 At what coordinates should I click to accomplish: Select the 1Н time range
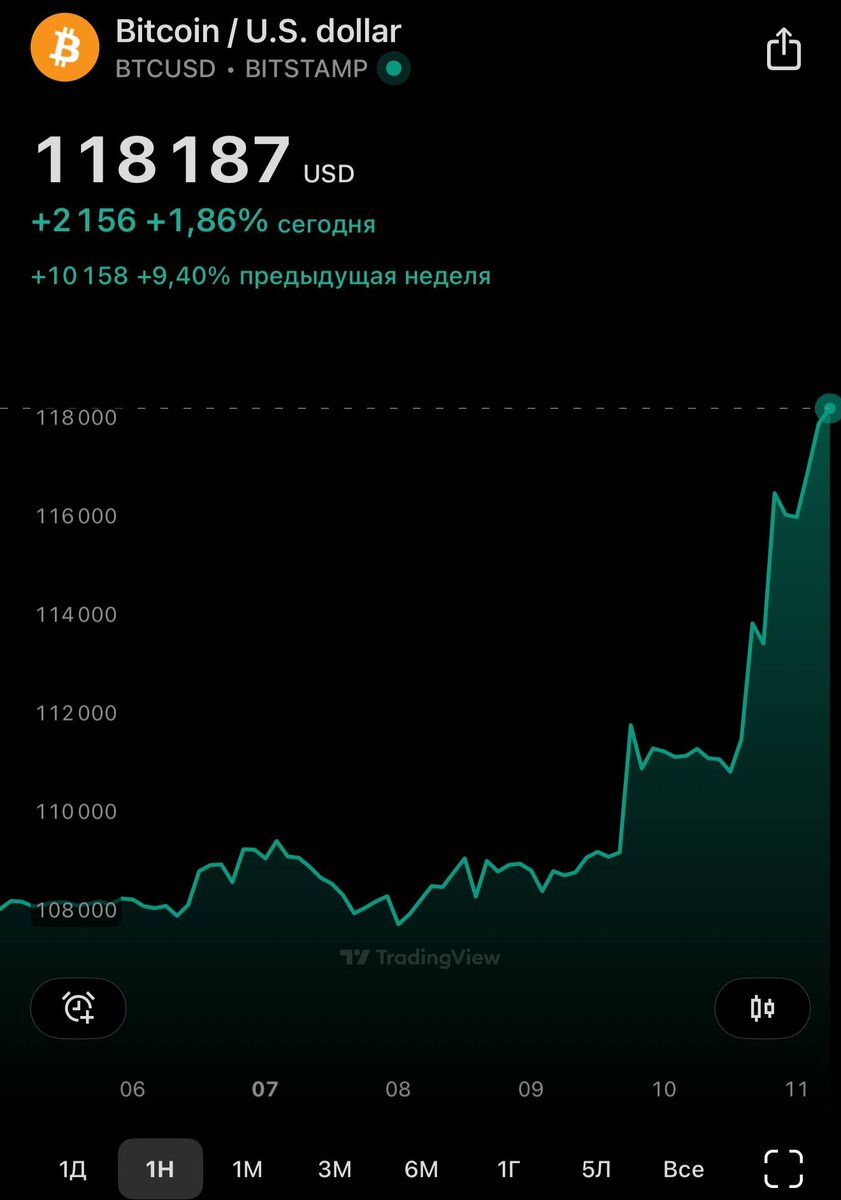tap(160, 1169)
